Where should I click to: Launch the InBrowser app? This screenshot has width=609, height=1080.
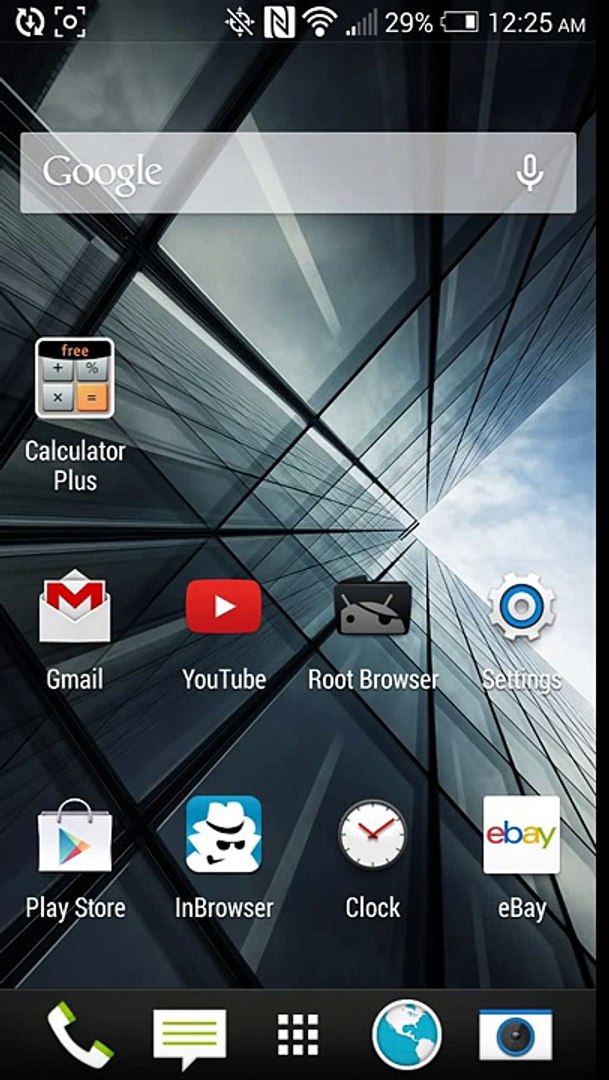224,835
